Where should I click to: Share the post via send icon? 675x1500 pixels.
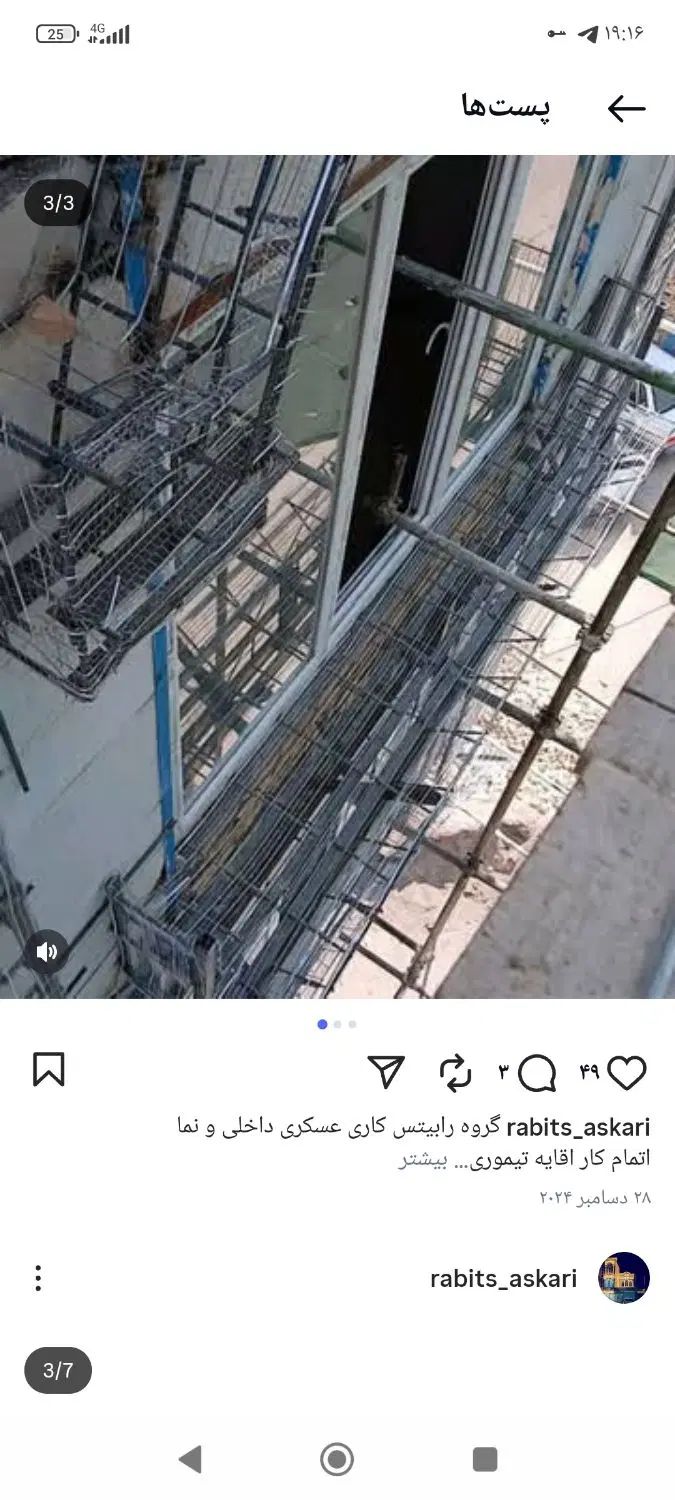386,1072
